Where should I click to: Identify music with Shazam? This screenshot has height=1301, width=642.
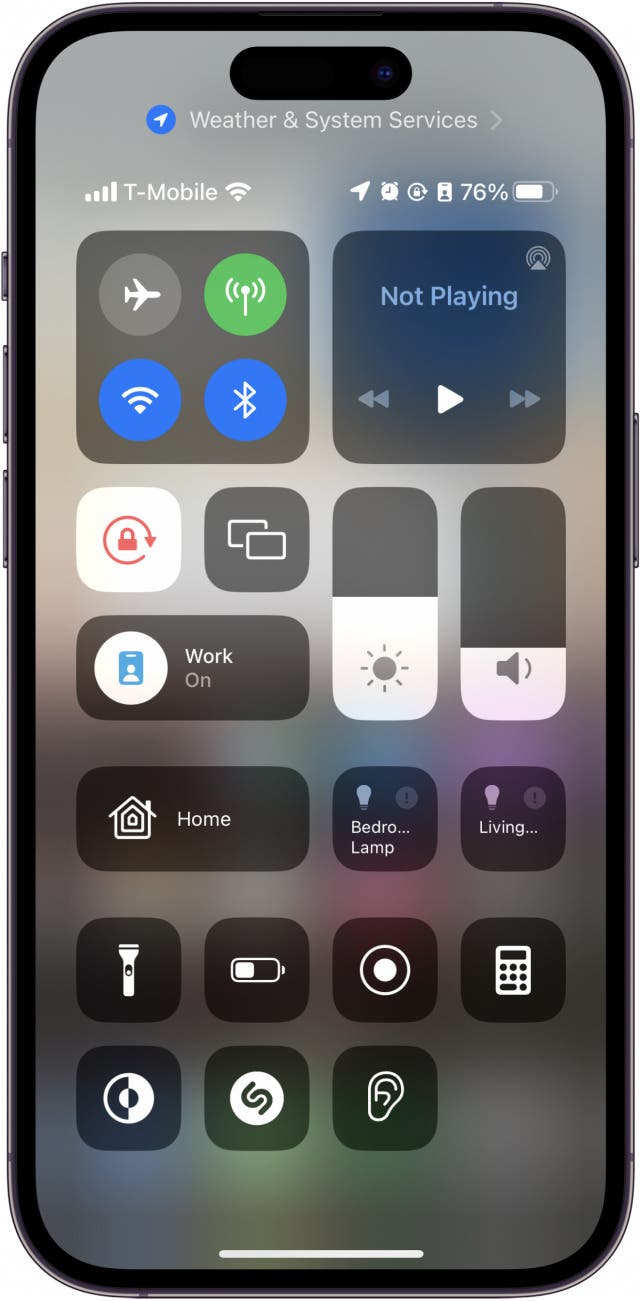click(x=257, y=1098)
